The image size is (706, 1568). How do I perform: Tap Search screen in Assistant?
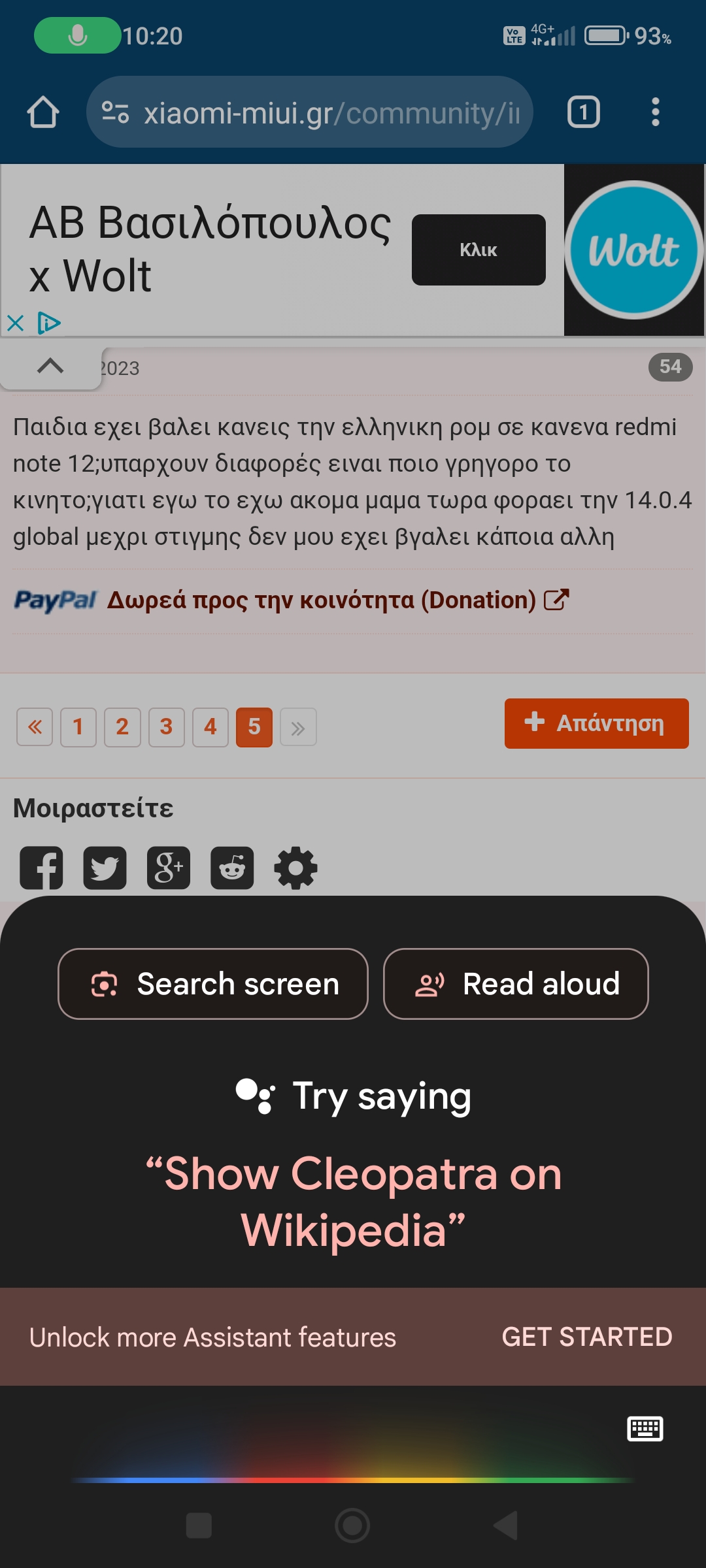click(x=213, y=984)
